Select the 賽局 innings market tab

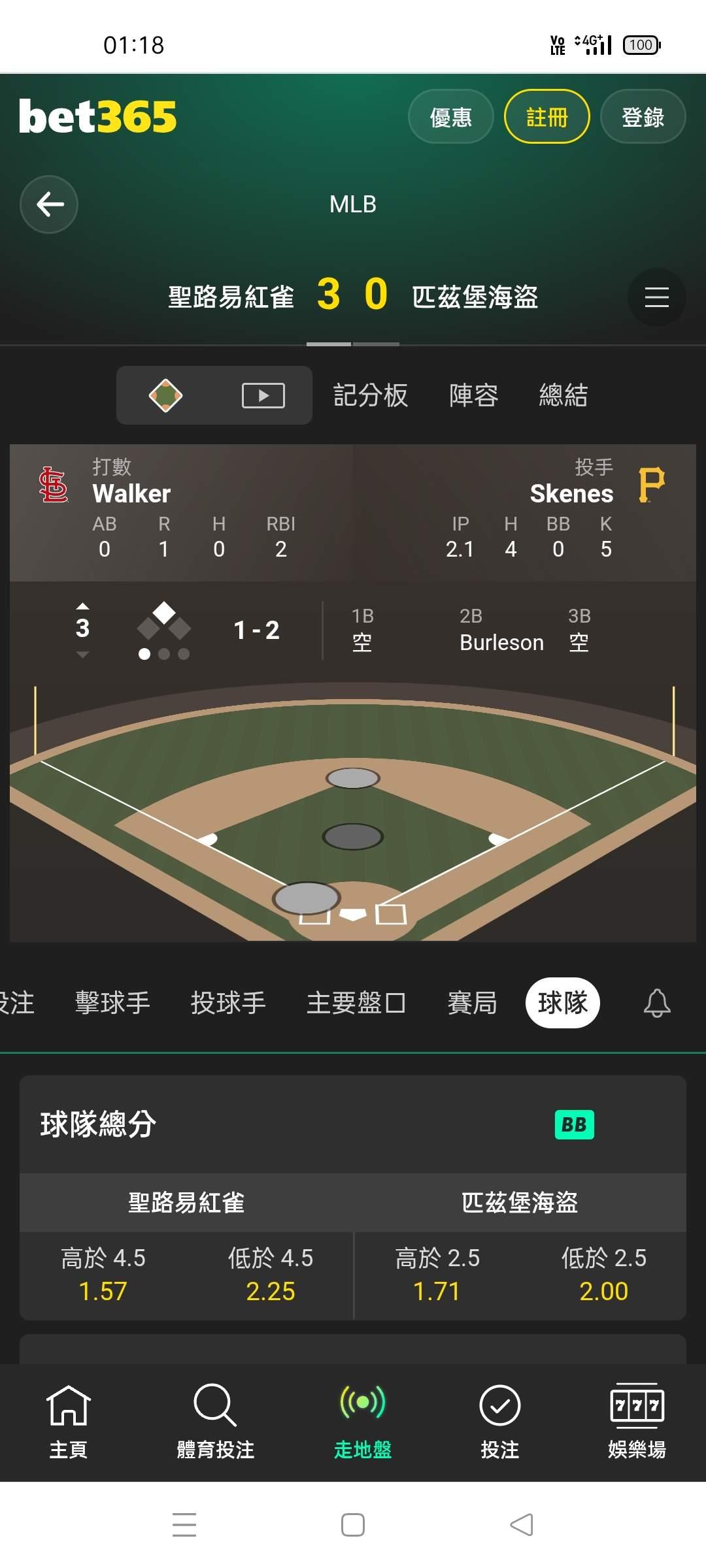click(x=472, y=1003)
